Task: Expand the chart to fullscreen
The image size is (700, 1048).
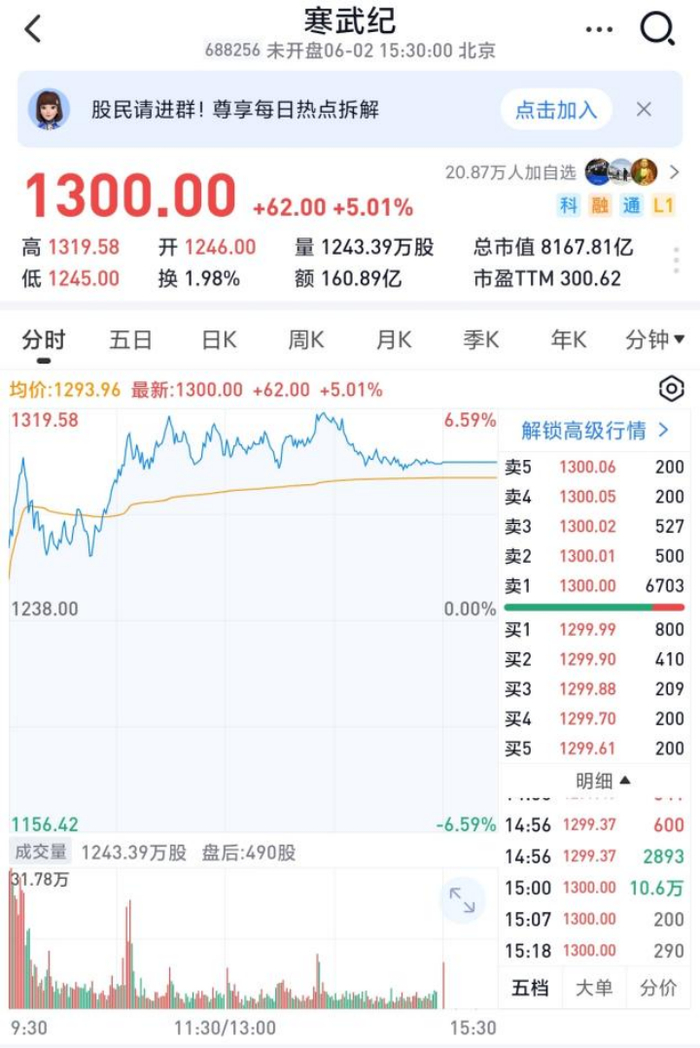Action: click(x=462, y=900)
